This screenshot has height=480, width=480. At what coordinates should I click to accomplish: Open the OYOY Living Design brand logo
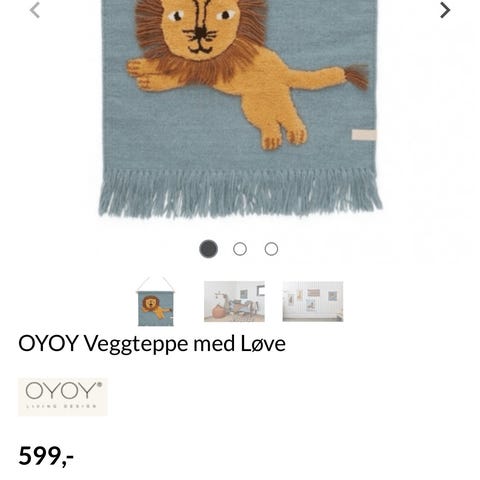(x=63, y=397)
